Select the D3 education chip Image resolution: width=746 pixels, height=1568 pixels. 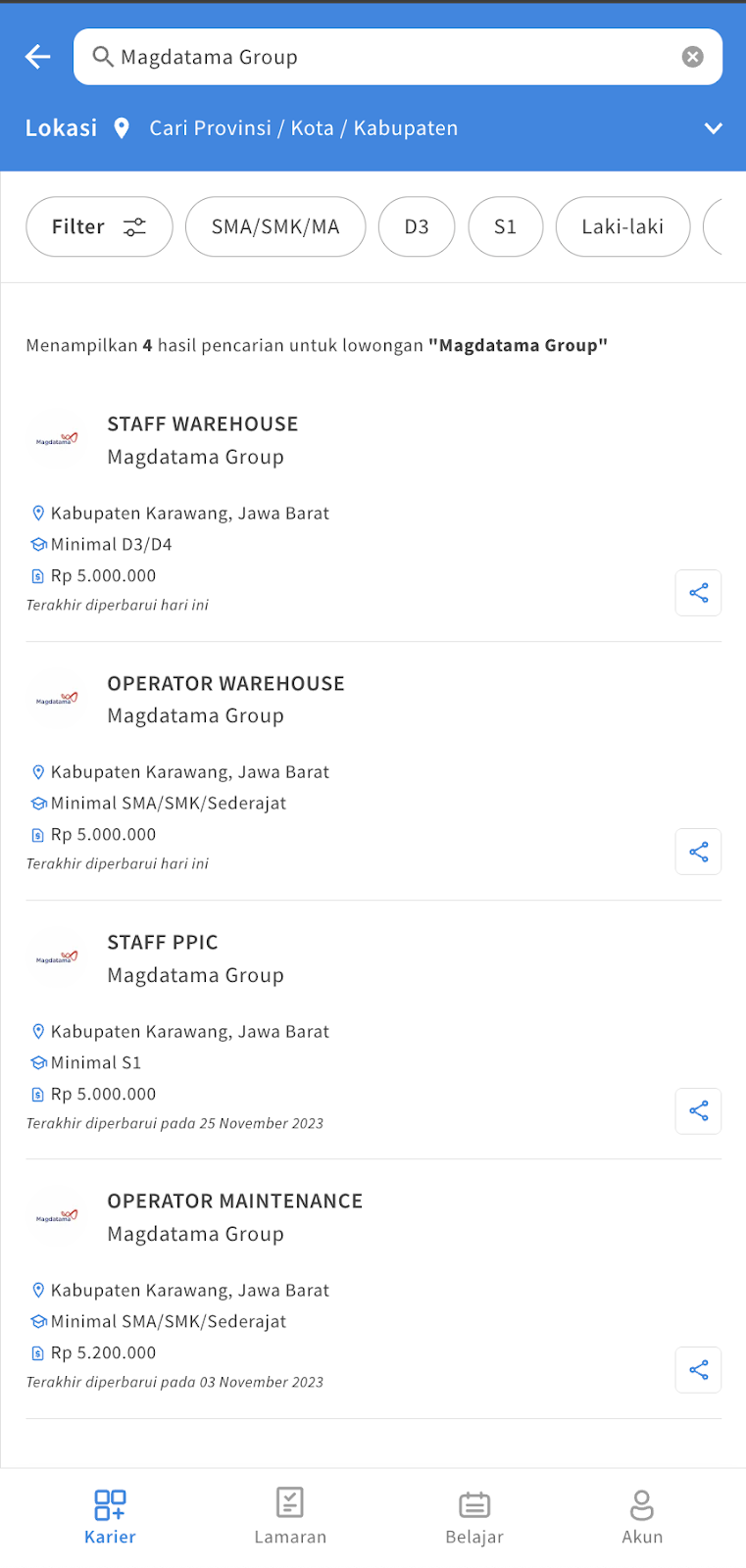[417, 226]
